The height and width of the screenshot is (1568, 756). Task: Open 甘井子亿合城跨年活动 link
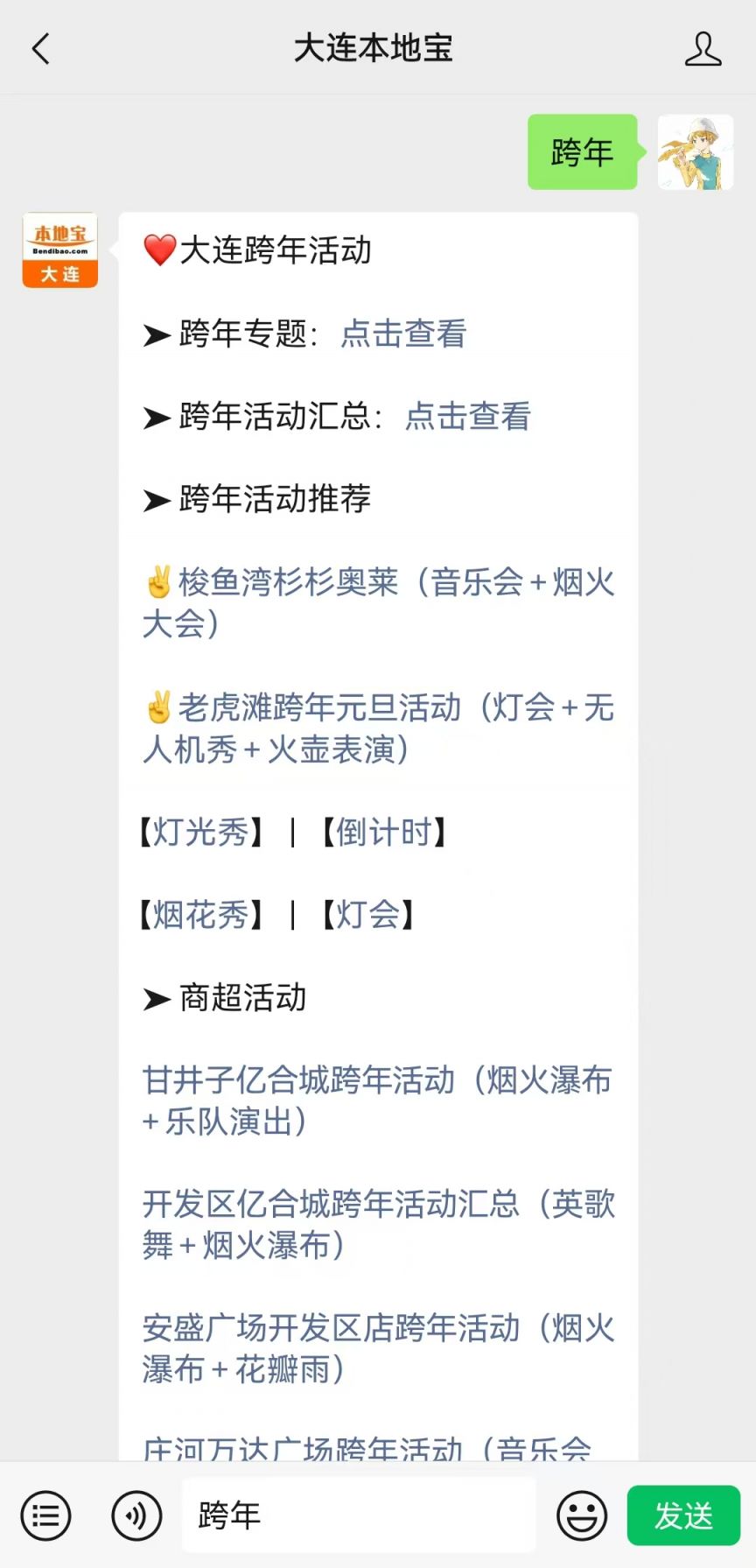coord(377,1100)
